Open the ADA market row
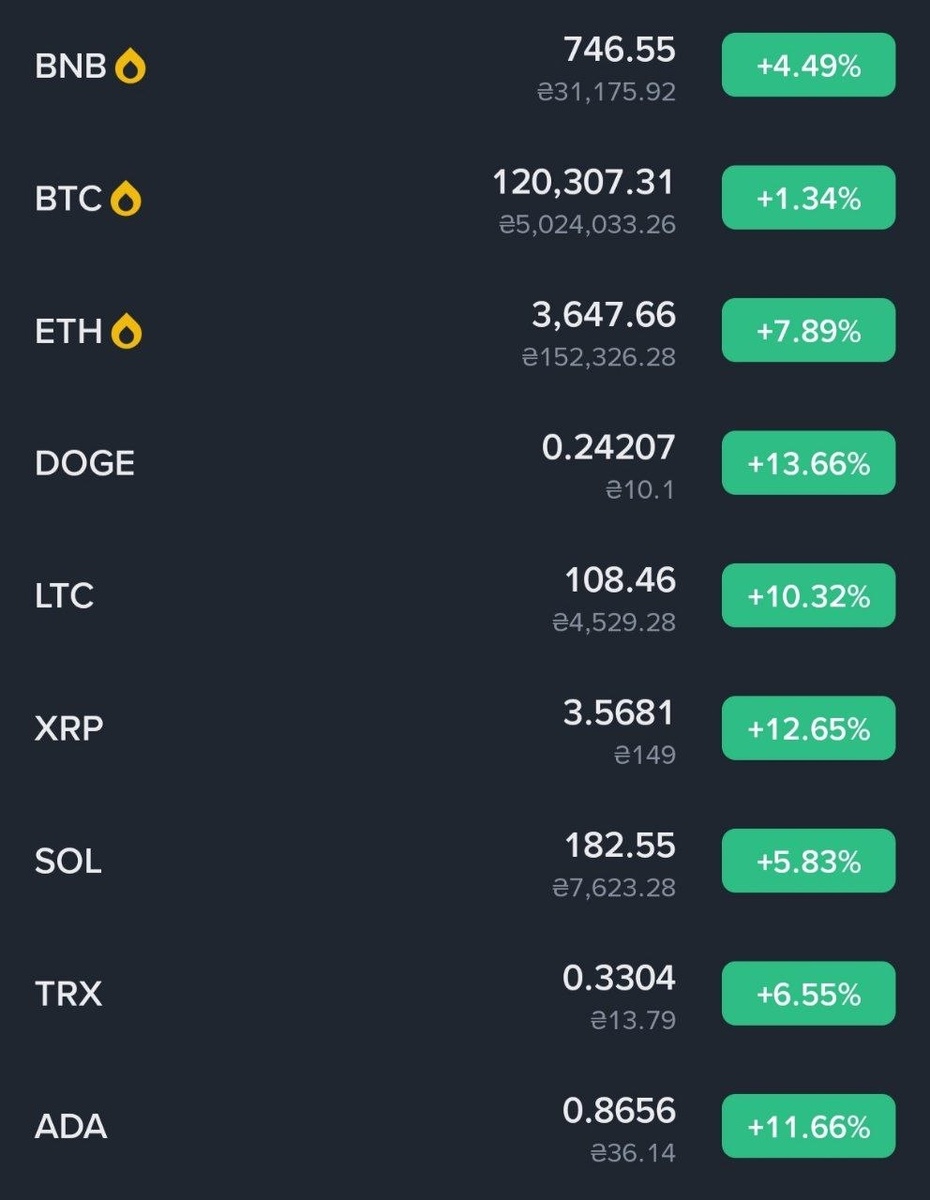Screen dimensions: 930x1200 [70, 1126]
